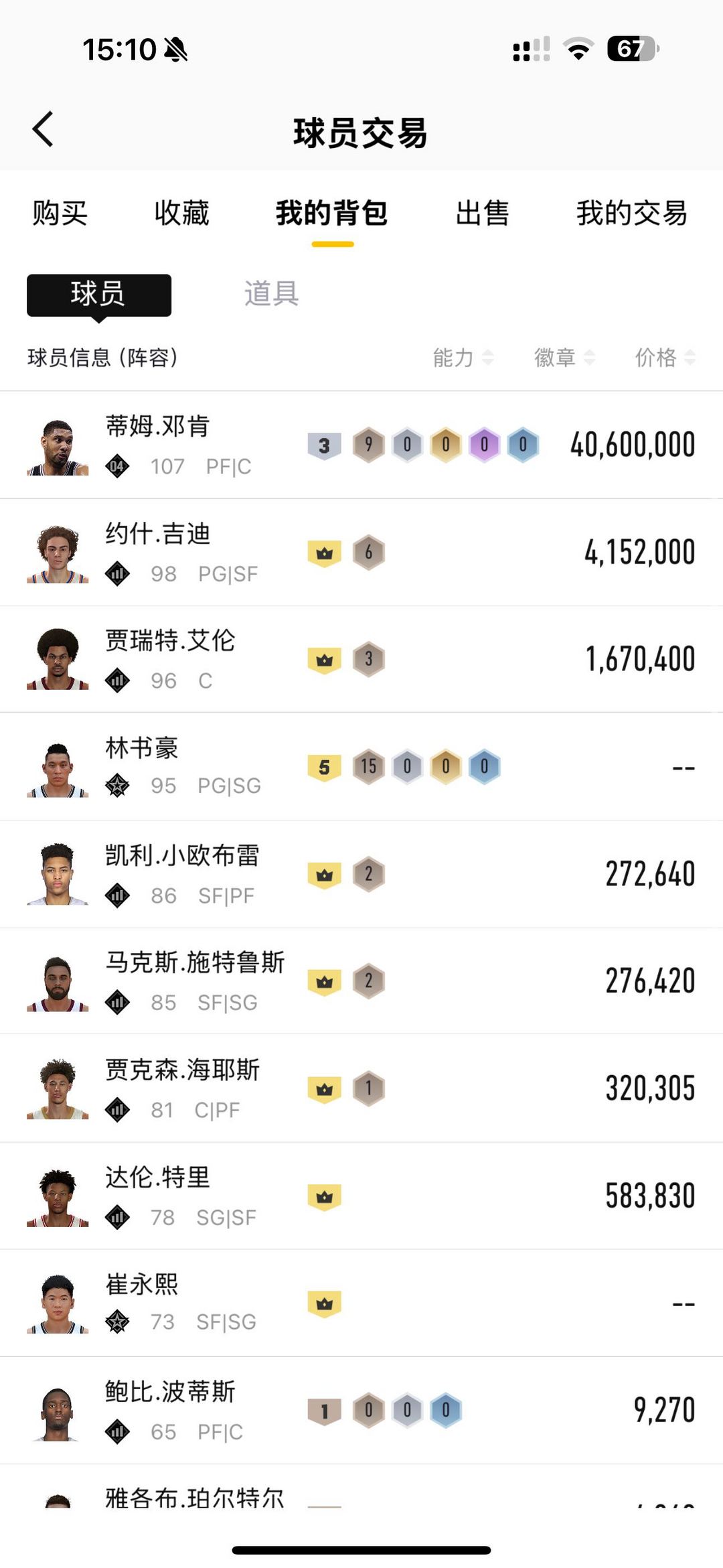Open player 马克斯.施特鲁斯 row
The height and width of the screenshot is (1568, 723).
coord(361,981)
